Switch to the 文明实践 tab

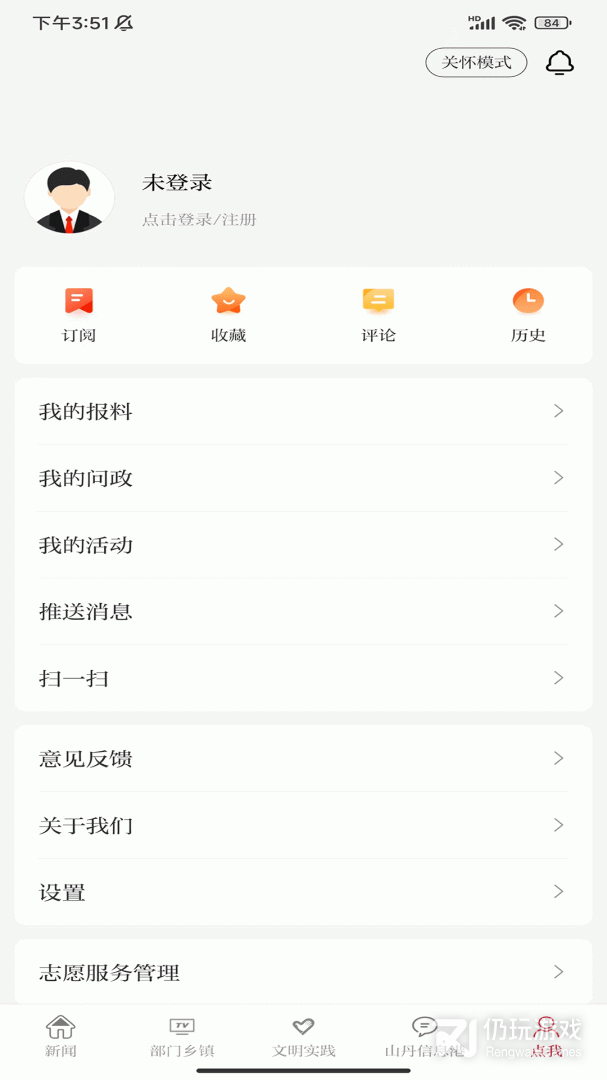303,1036
